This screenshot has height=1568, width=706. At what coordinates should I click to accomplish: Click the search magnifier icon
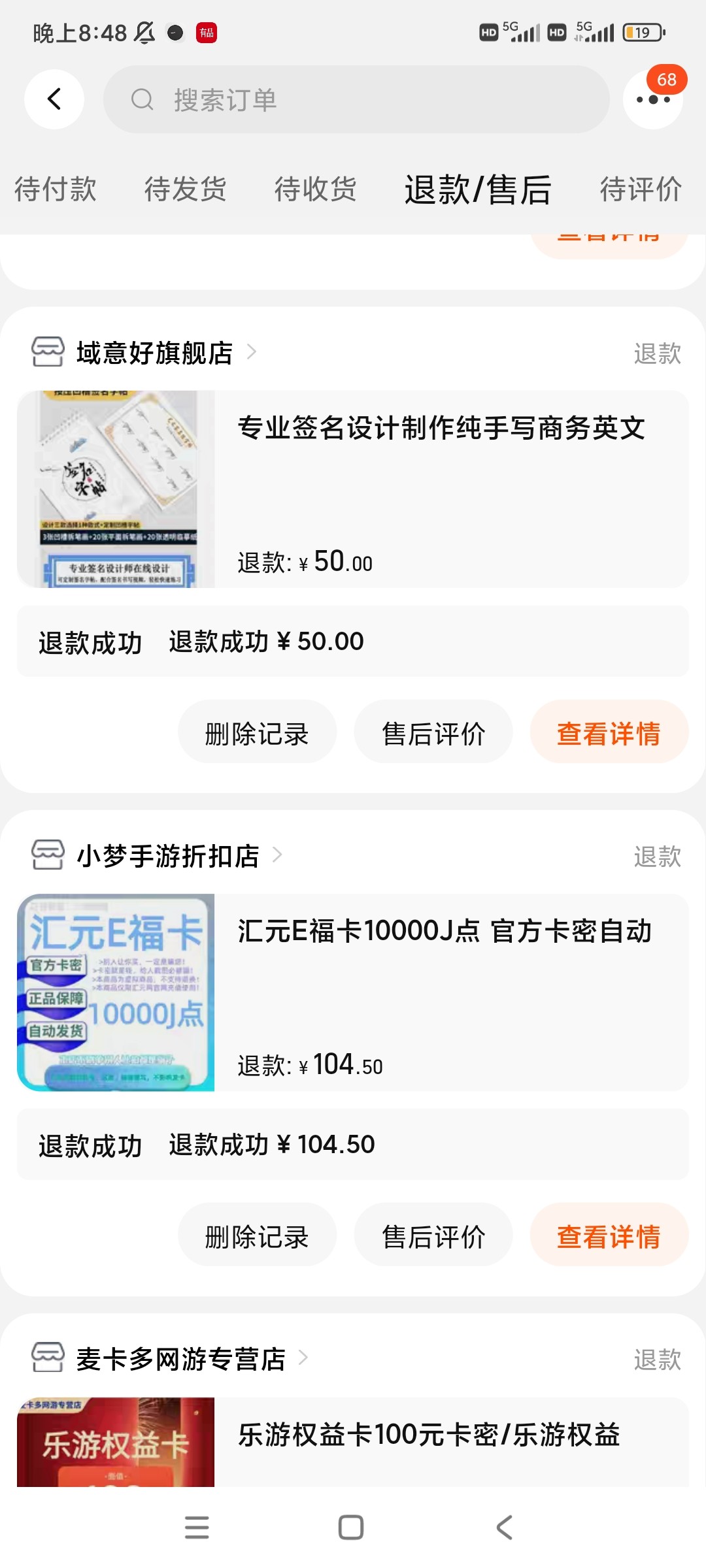point(141,99)
